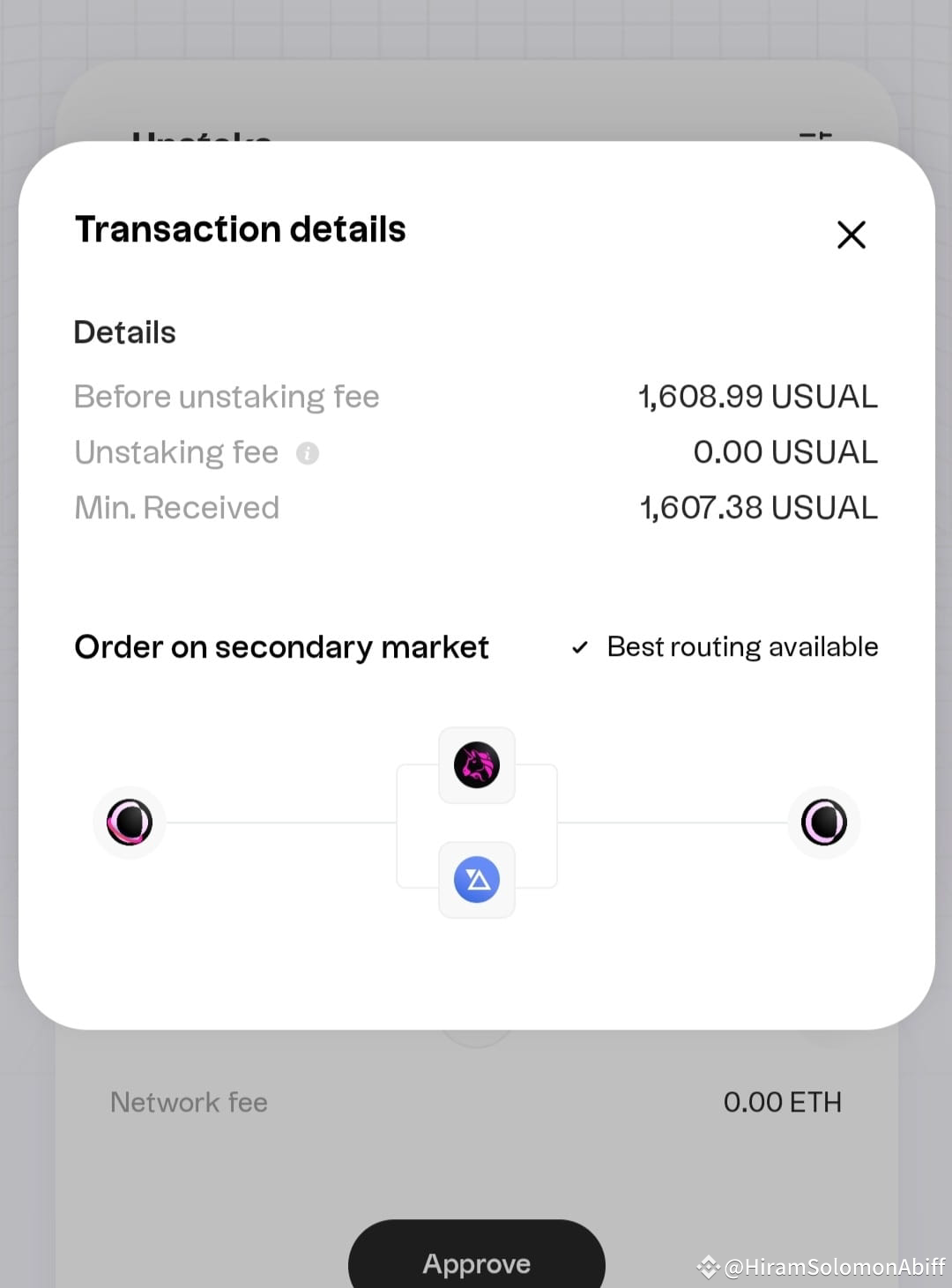Image resolution: width=952 pixels, height=1288 pixels.
Task: Click the right USUAL token icon
Action: (x=823, y=822)
